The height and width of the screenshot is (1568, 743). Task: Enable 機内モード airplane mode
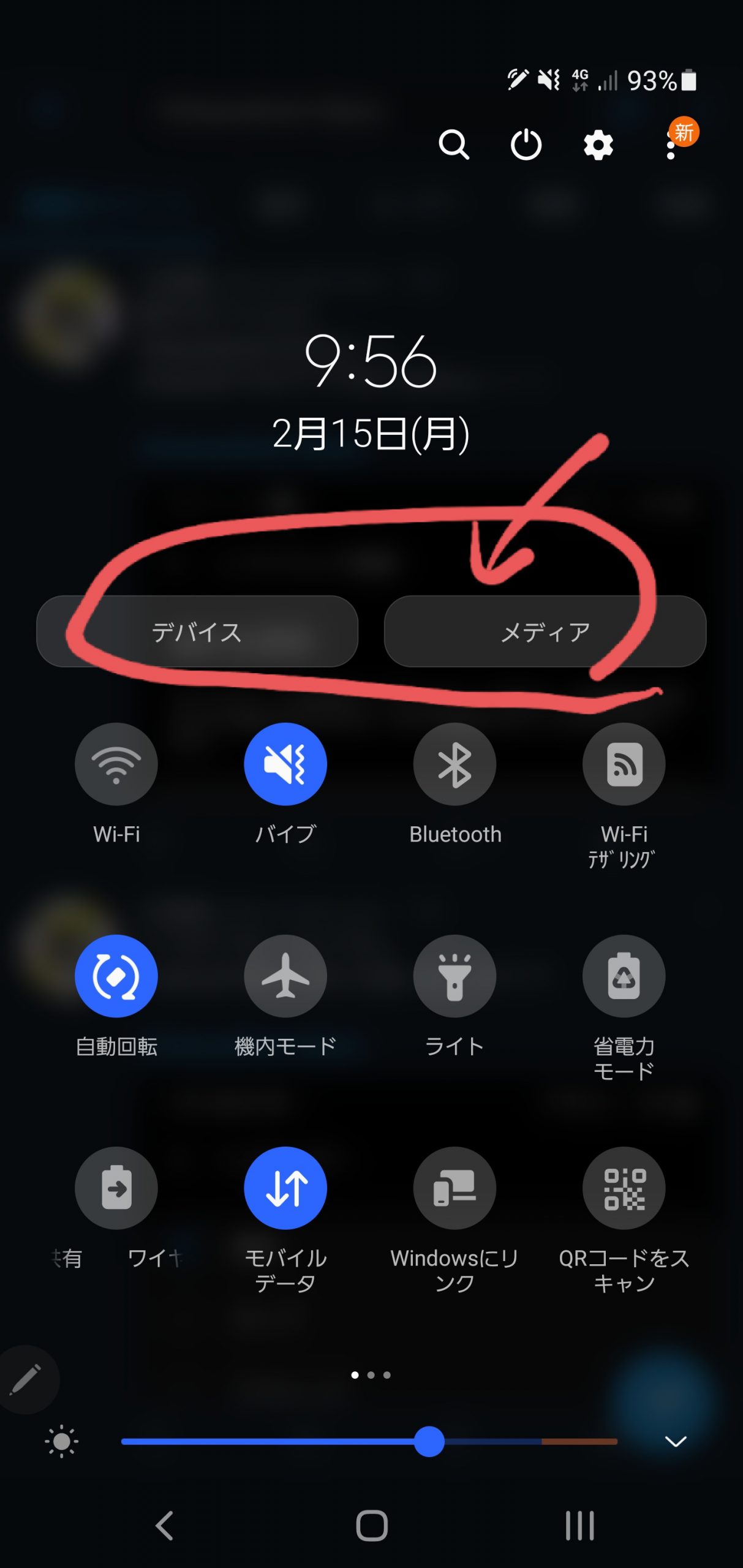coord(285,976)
